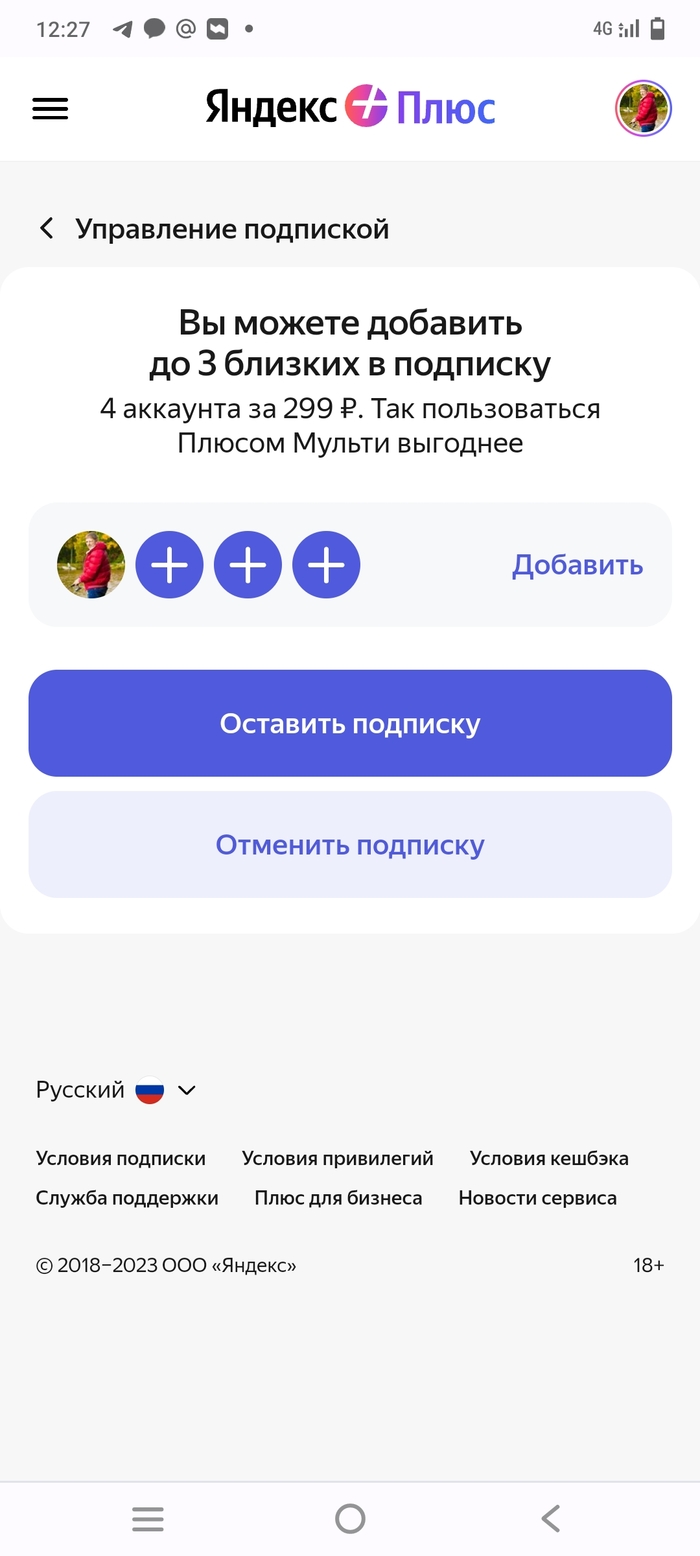Open Новости сервиса link

537,1198
